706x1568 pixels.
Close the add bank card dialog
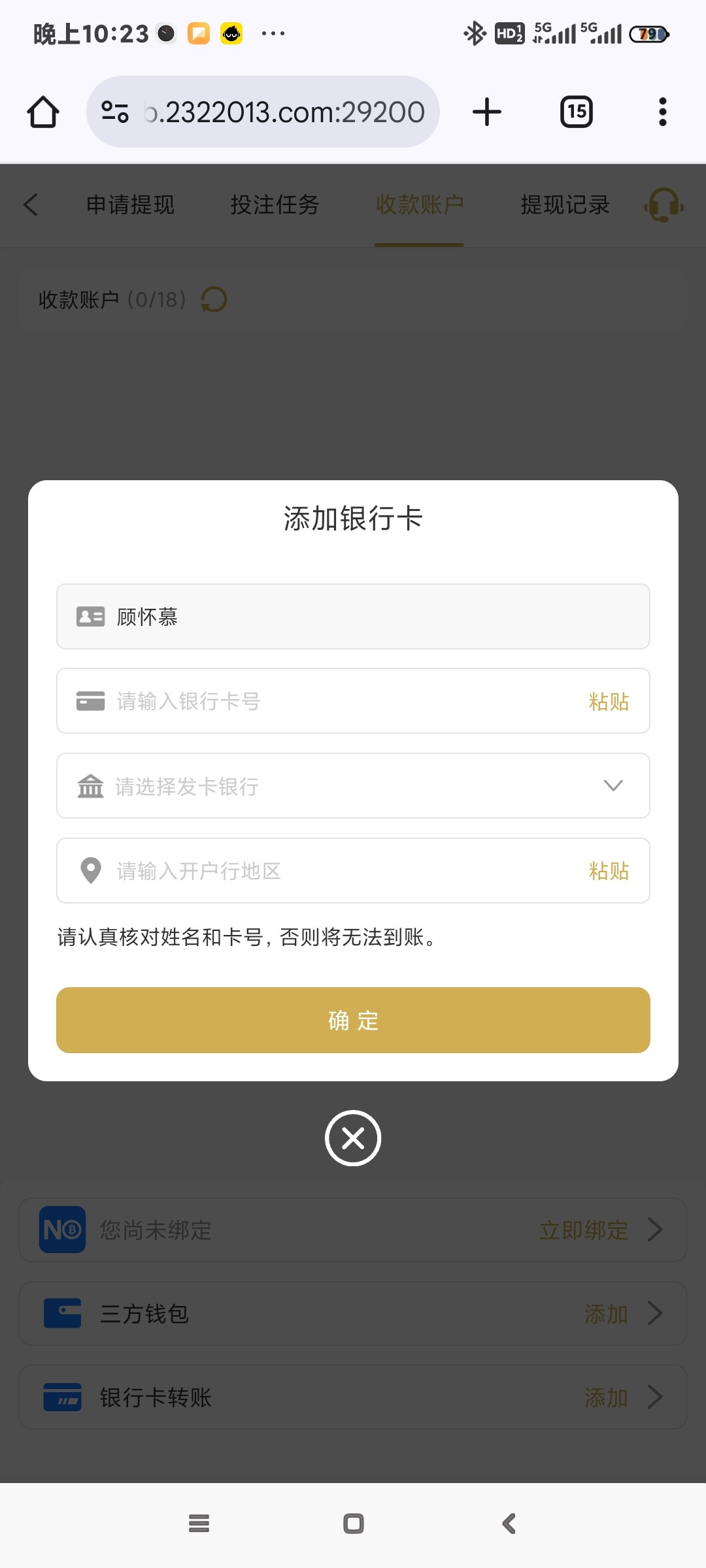point(353,1138)
